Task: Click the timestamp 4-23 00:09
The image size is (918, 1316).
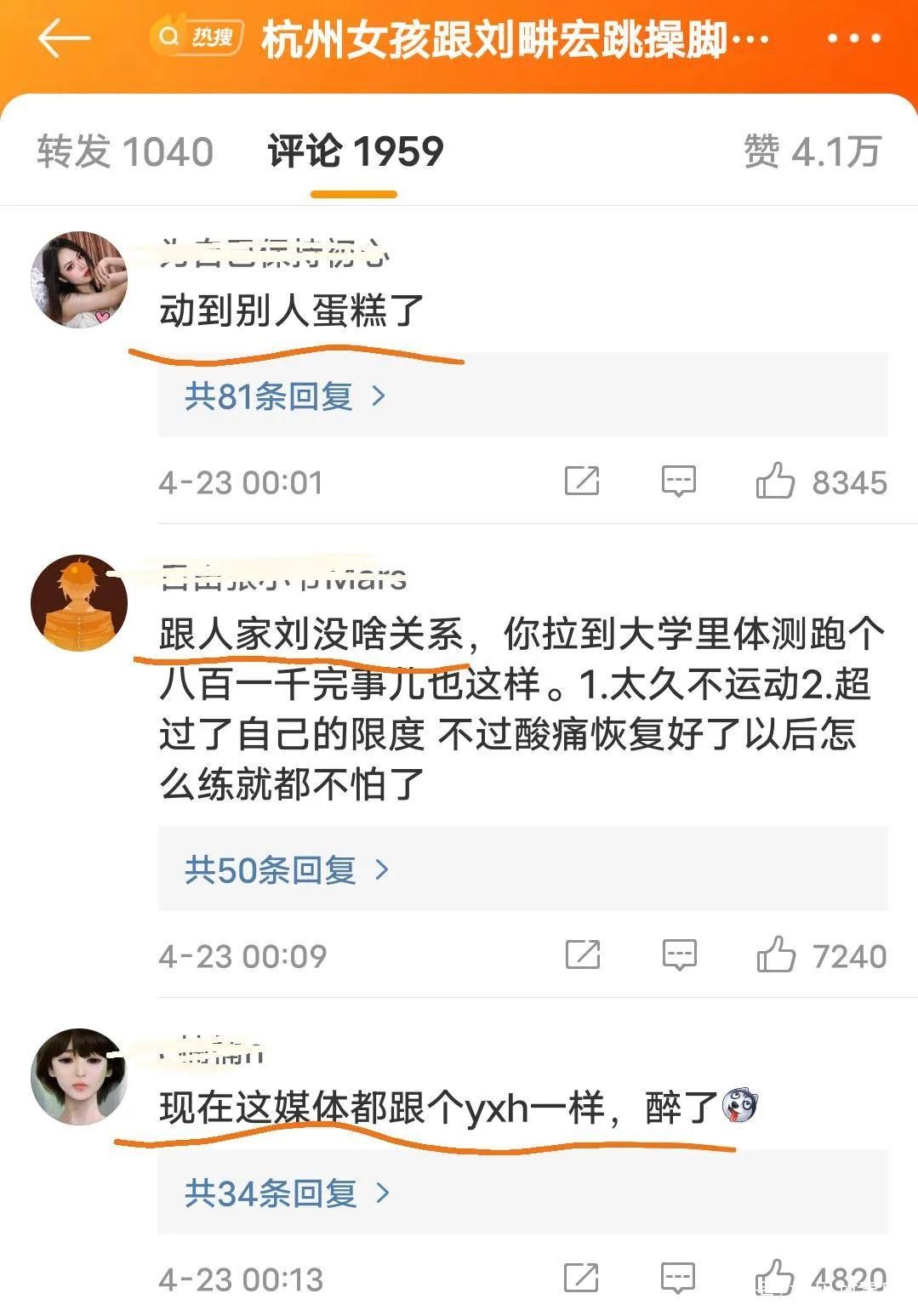Action: [241, 954]
